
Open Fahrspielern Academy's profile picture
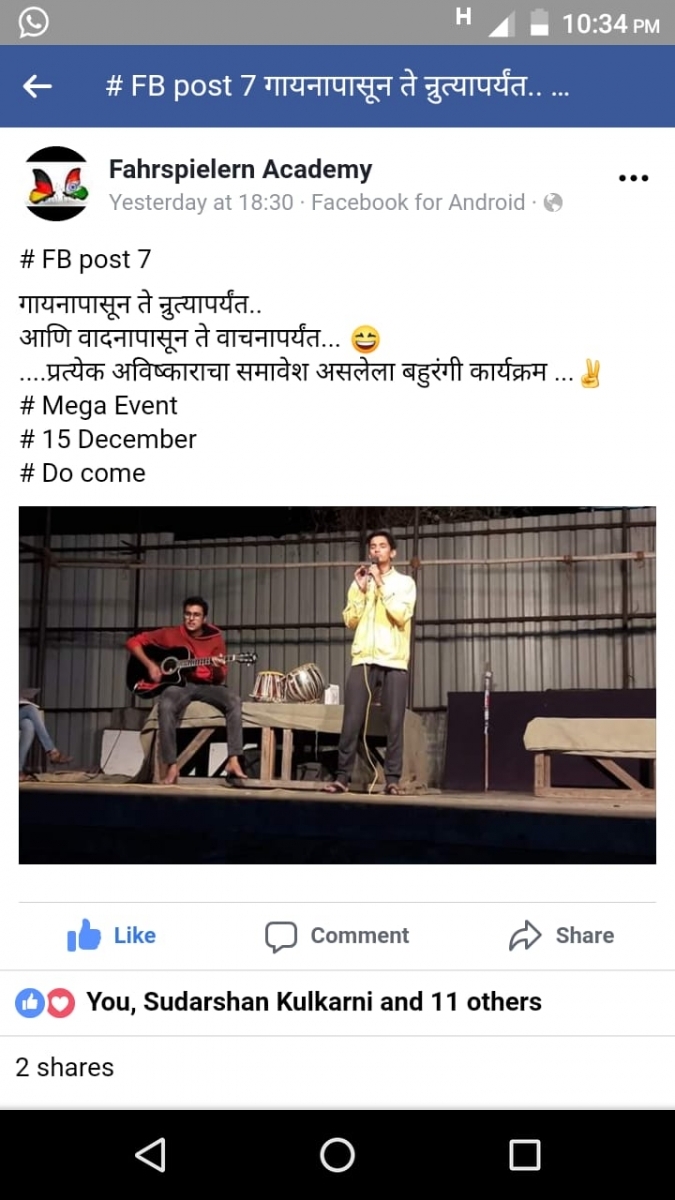[x=56, y=184]
